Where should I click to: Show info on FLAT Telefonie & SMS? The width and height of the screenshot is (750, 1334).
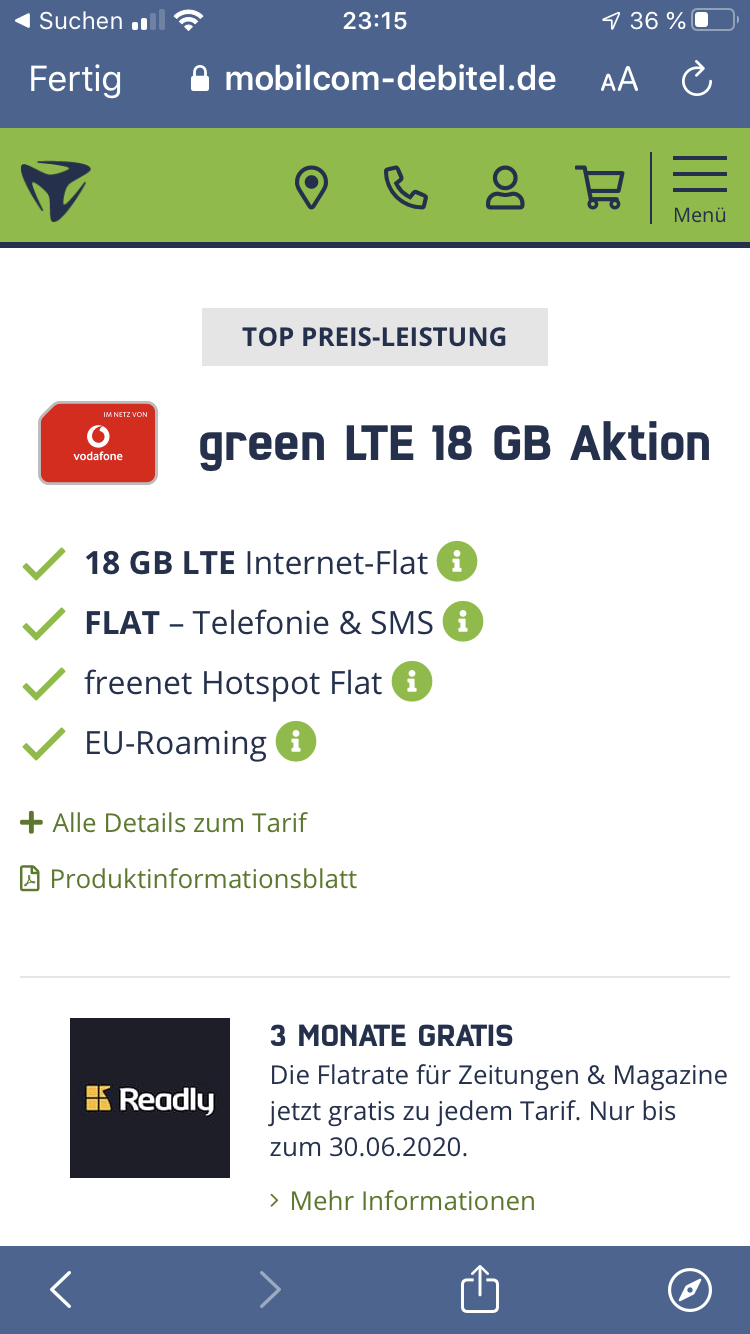(463, 622)
